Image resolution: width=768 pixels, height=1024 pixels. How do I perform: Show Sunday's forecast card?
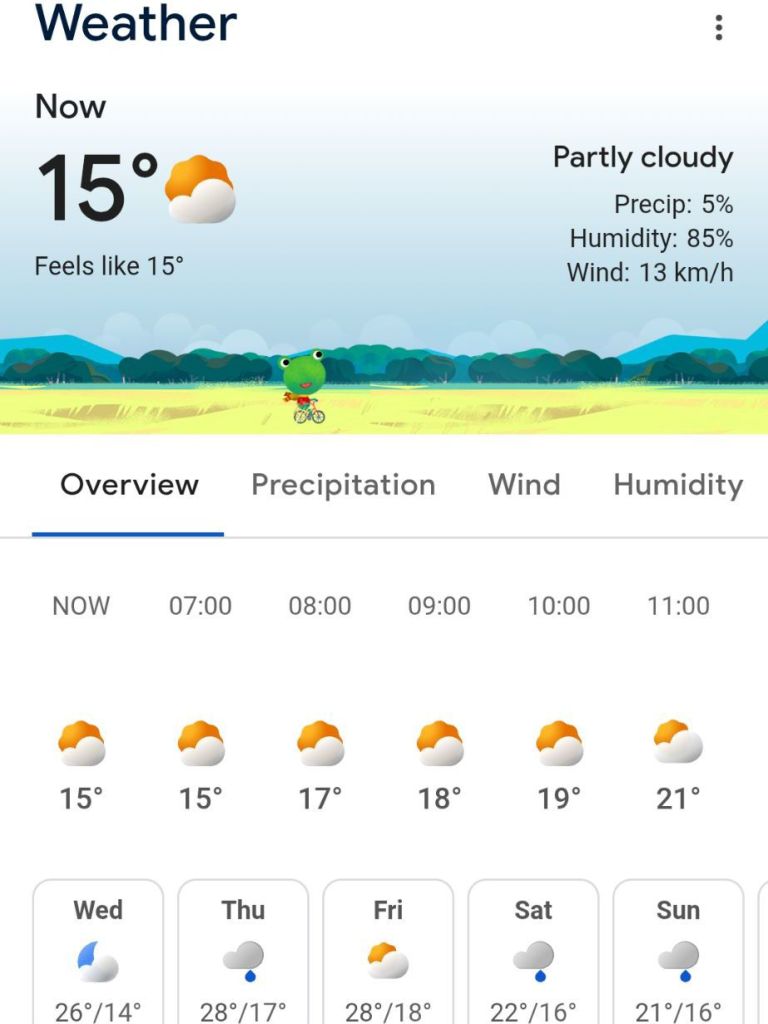[678, 955]
